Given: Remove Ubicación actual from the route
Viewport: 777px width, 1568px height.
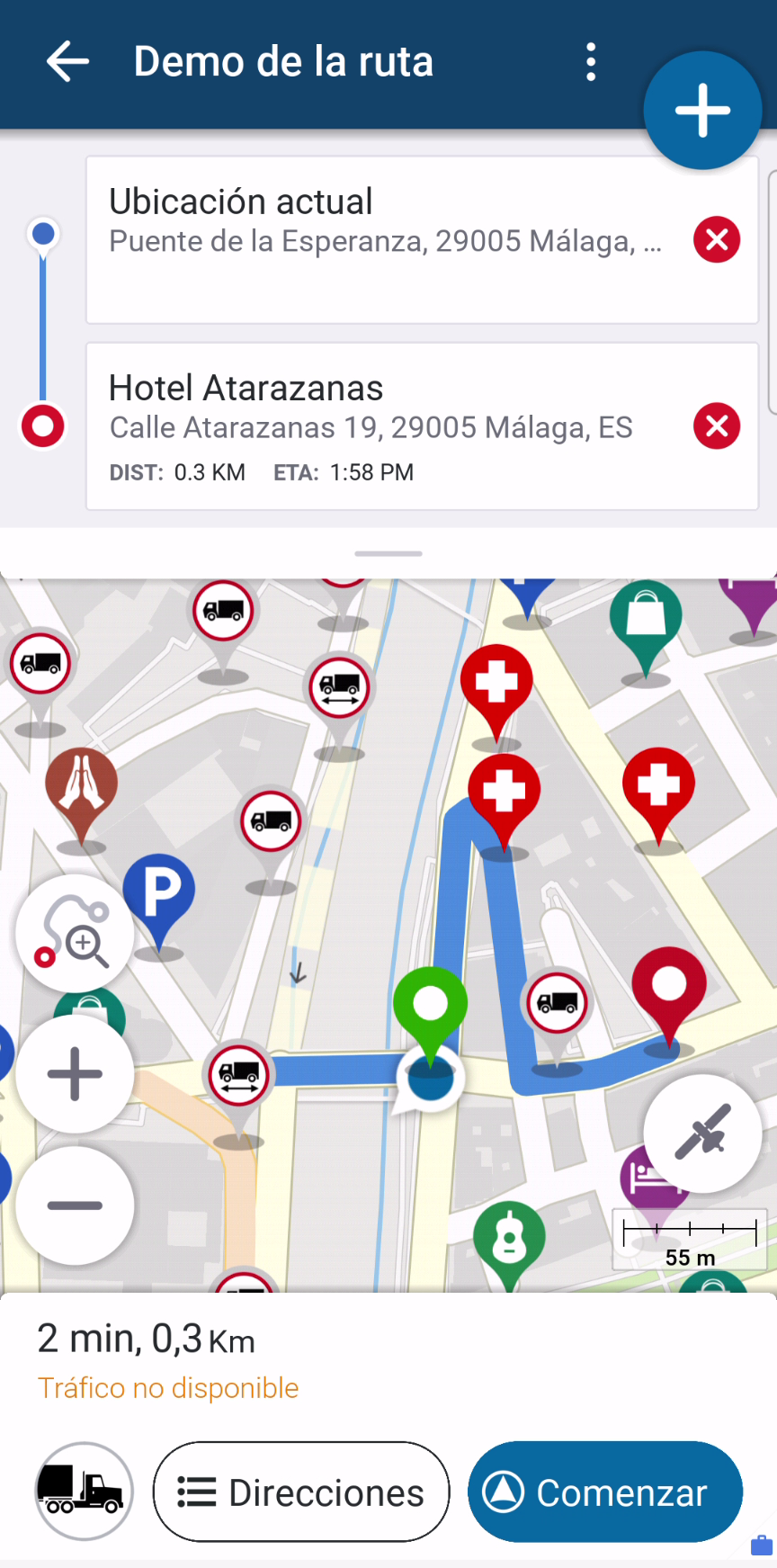Looking at the screenshot, I should click(717, 240).
